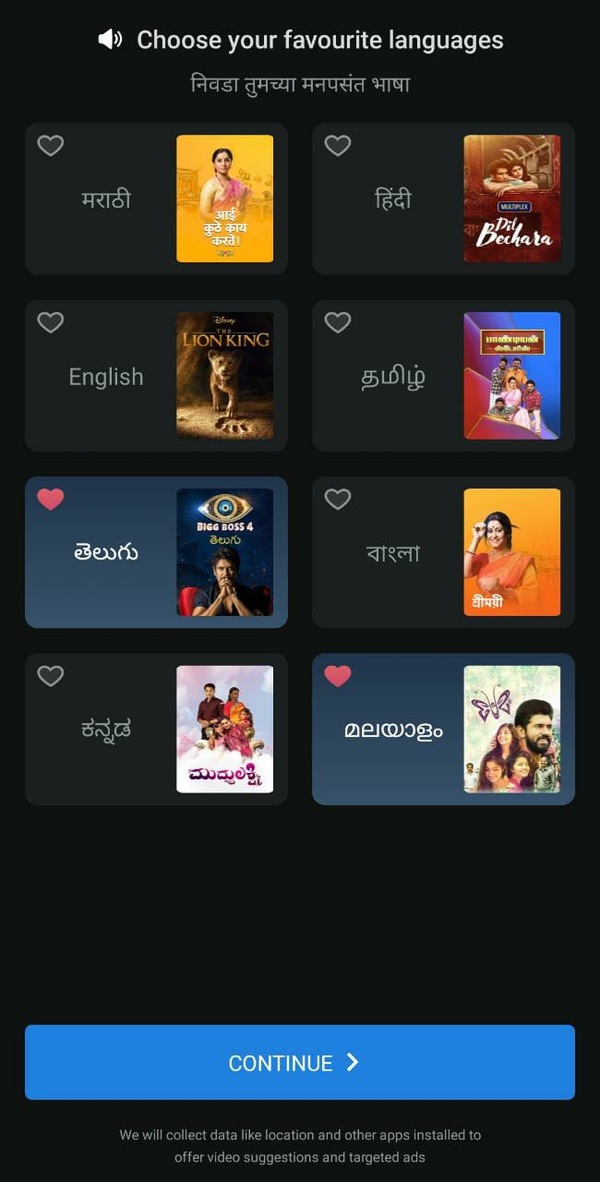Tap Continue button
This screenshot has width=600, height=1182.
pyautogui.click(x=300, y=1062)
